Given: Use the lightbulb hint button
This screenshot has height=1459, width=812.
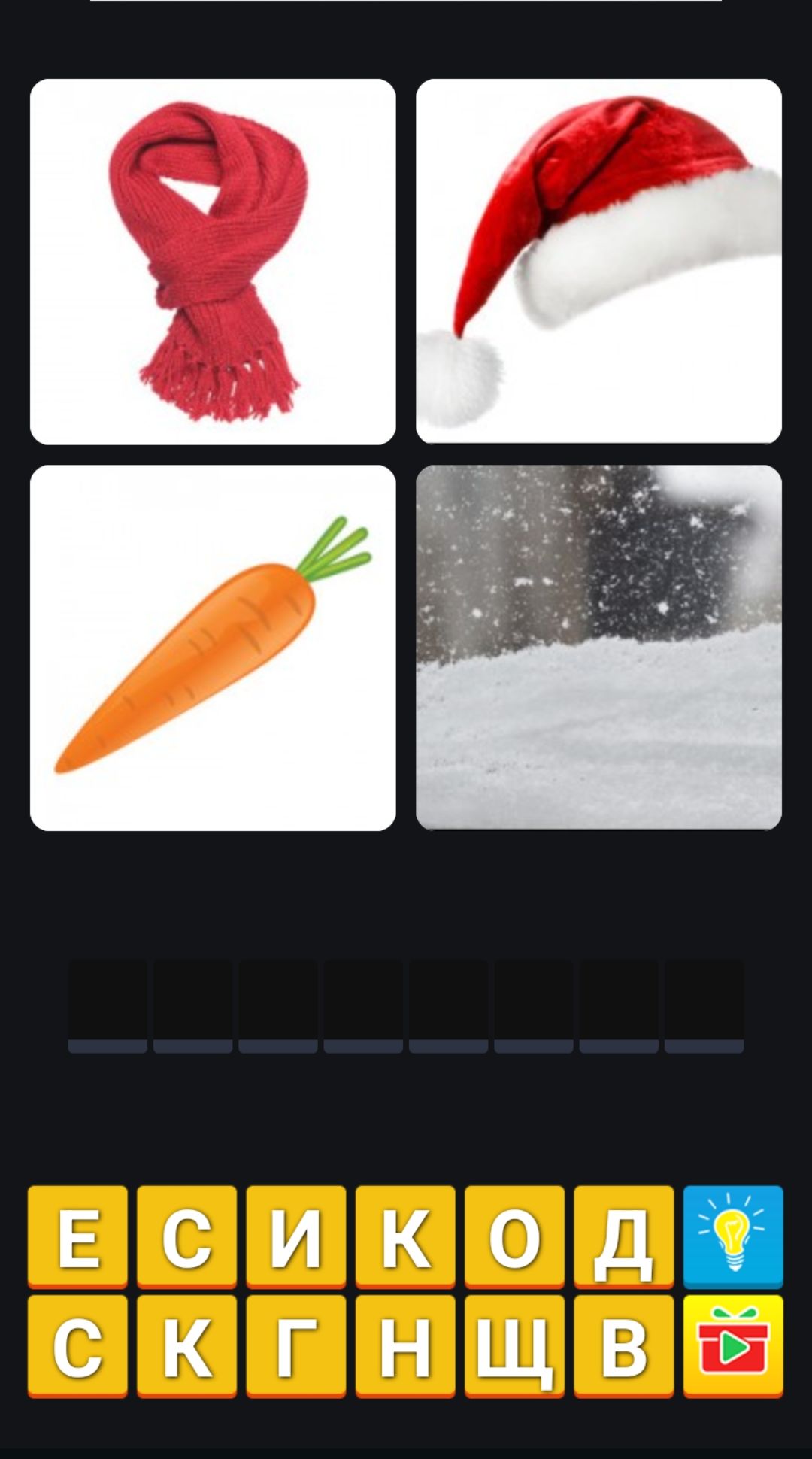Looking at the screenshot, I should coord(733,1236).
